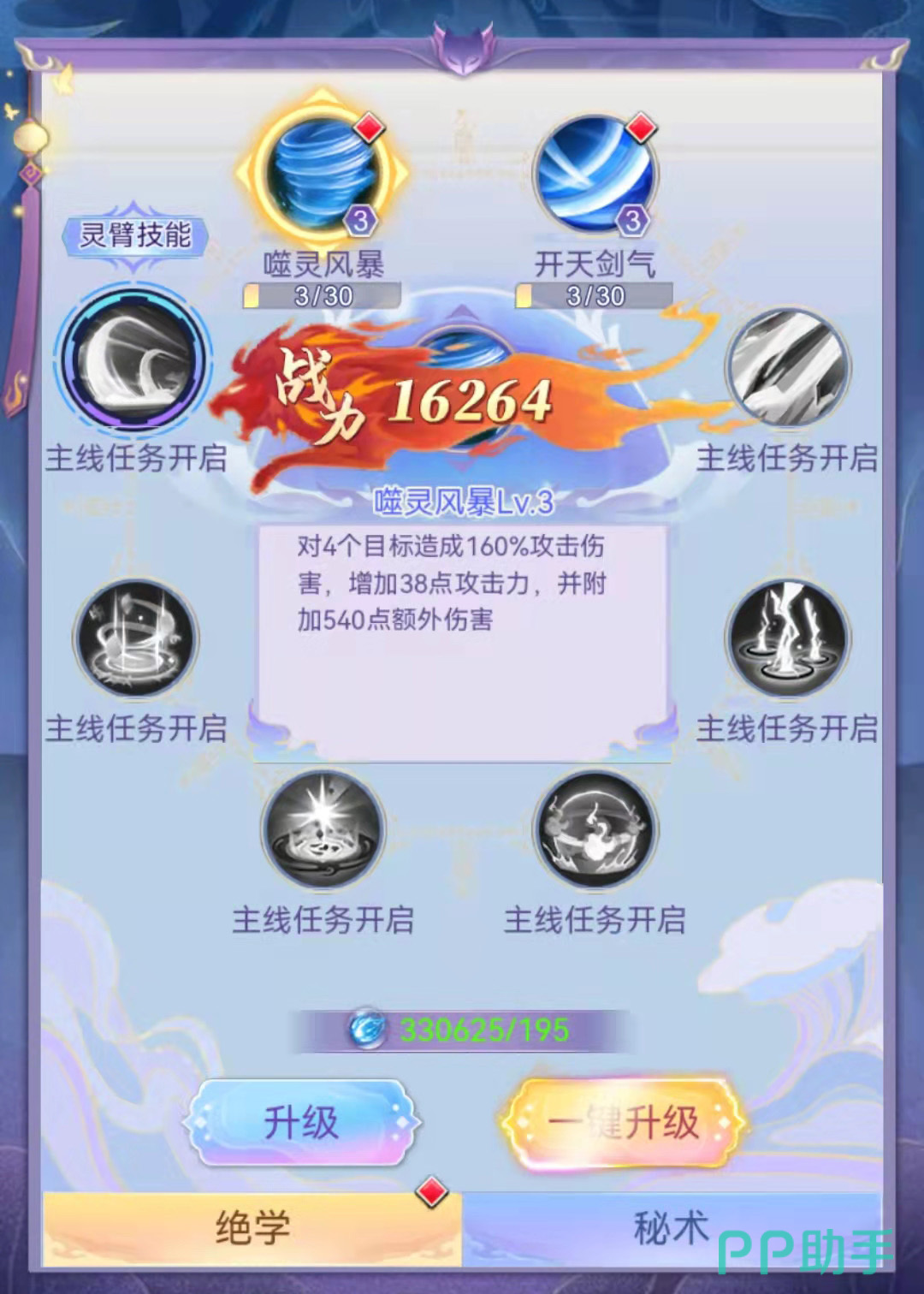
Task: Switch to the 秘术 tab
Action: pos(670,1229)
